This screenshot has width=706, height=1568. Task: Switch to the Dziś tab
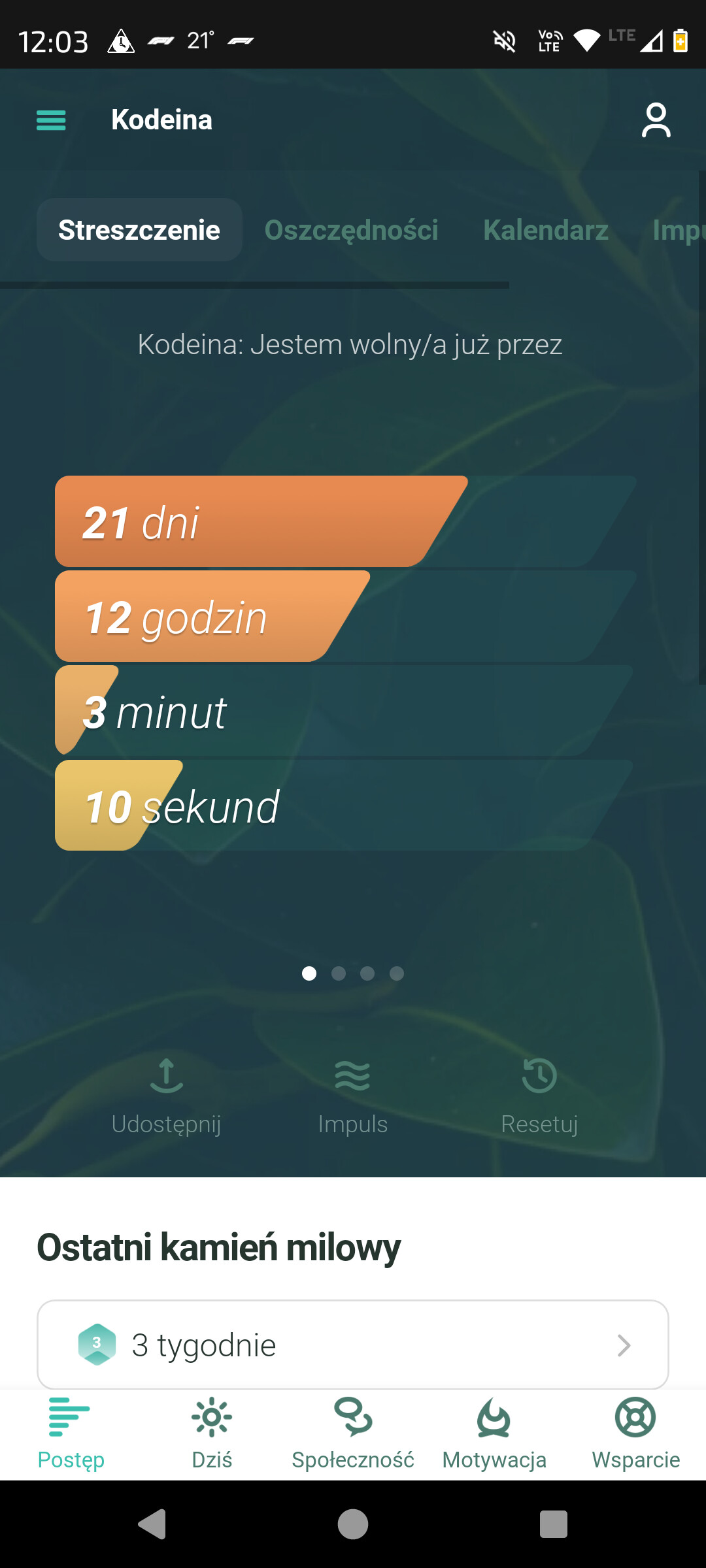pyautogui.click(x=212, y=1435)
